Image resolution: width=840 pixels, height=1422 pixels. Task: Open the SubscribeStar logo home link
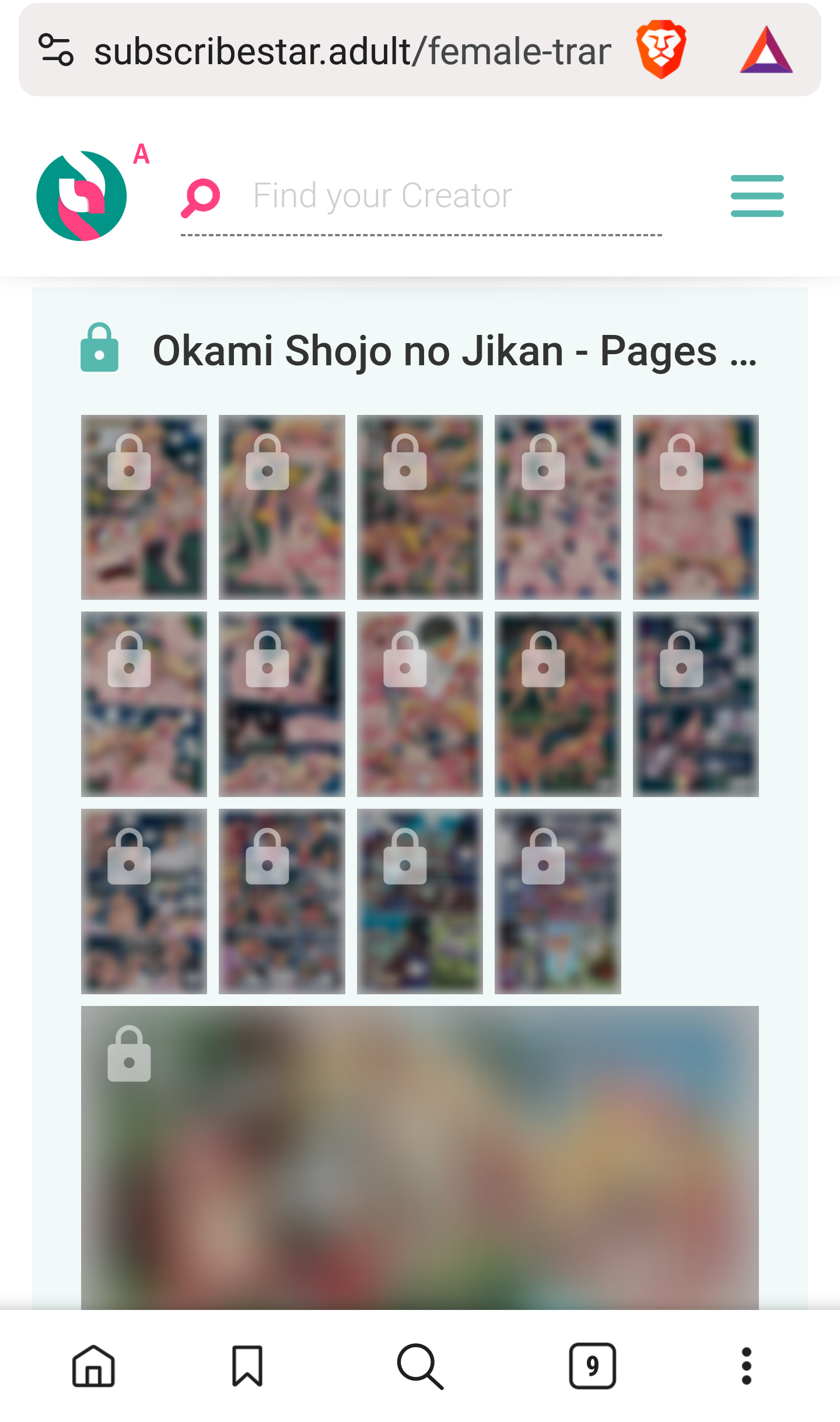(x=82, y=196)
